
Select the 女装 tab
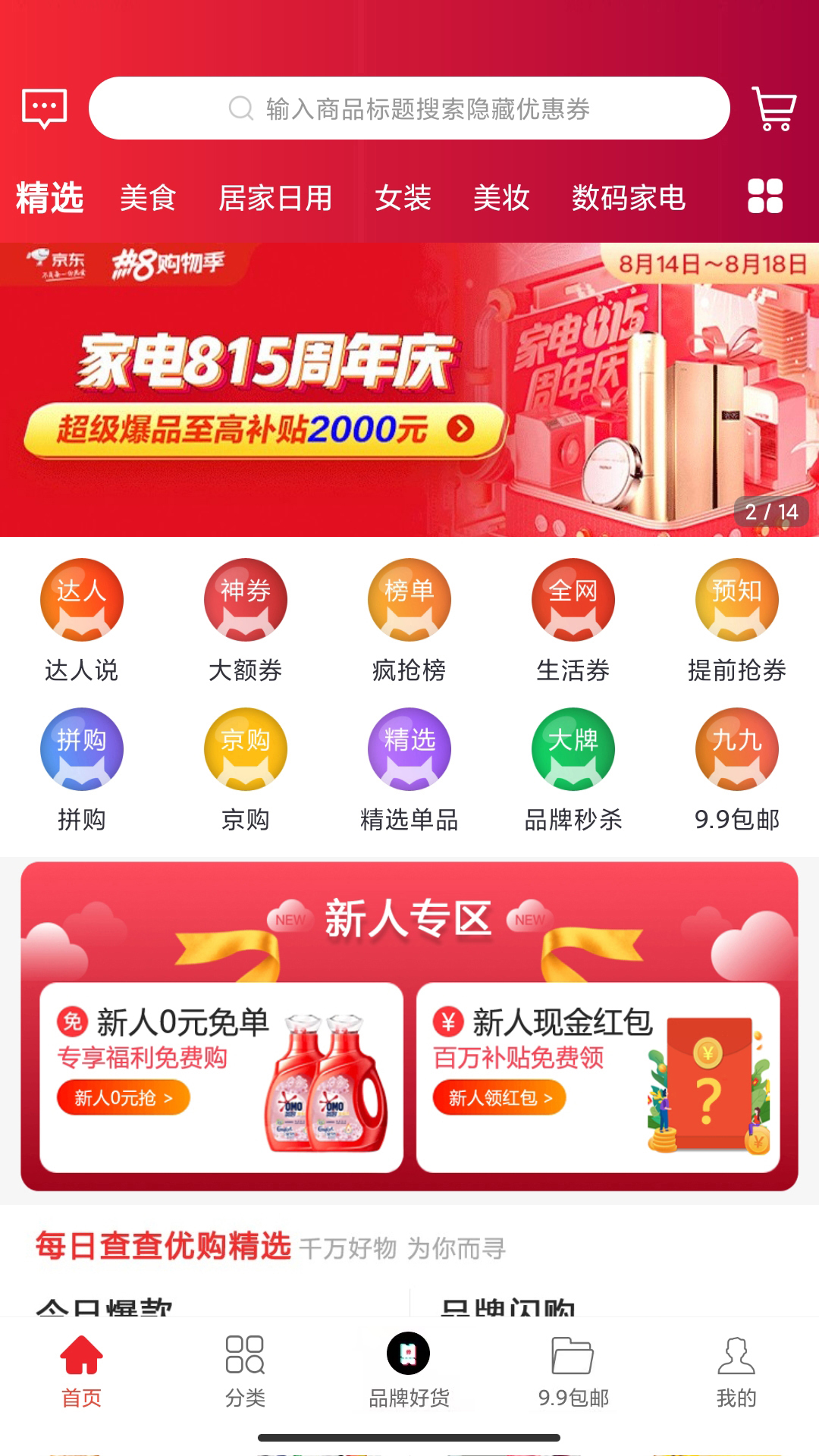click(403, 199)
